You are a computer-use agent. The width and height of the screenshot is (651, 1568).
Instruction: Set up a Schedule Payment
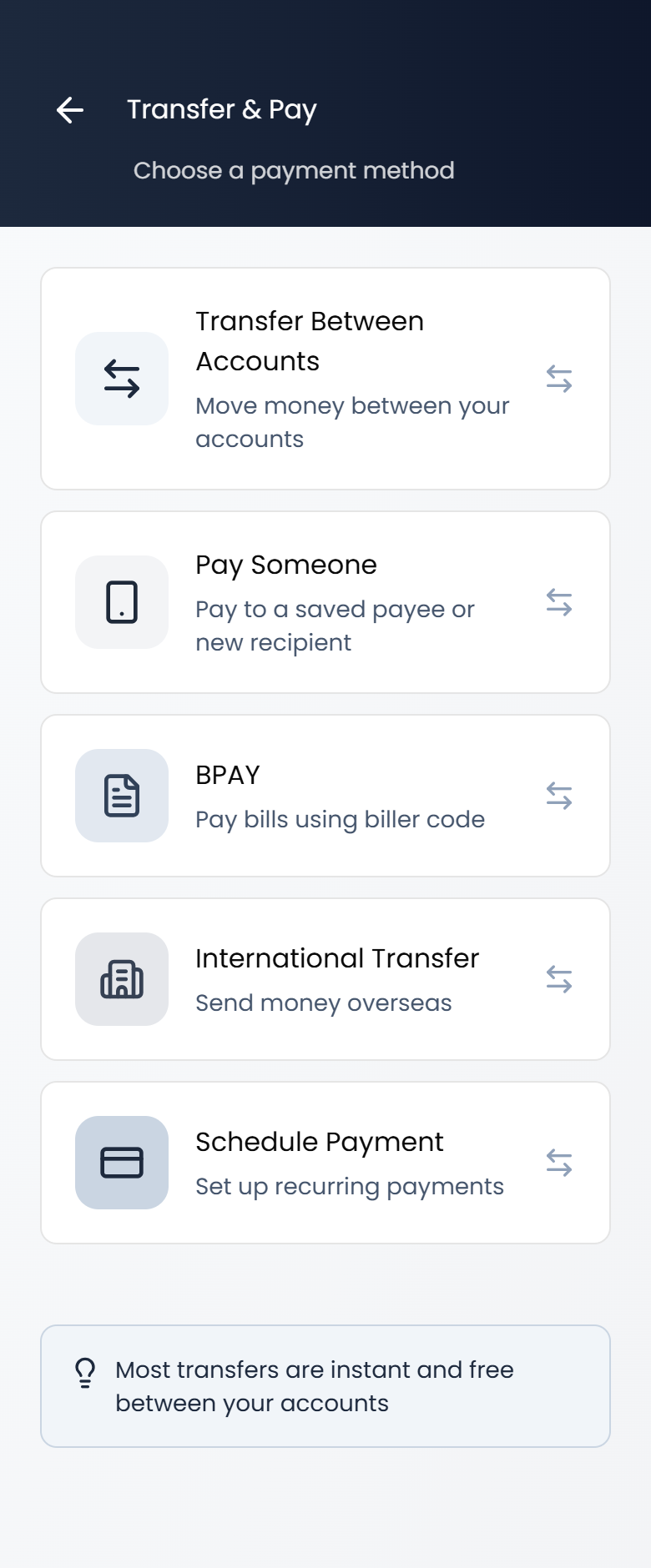pos(325,1163)
